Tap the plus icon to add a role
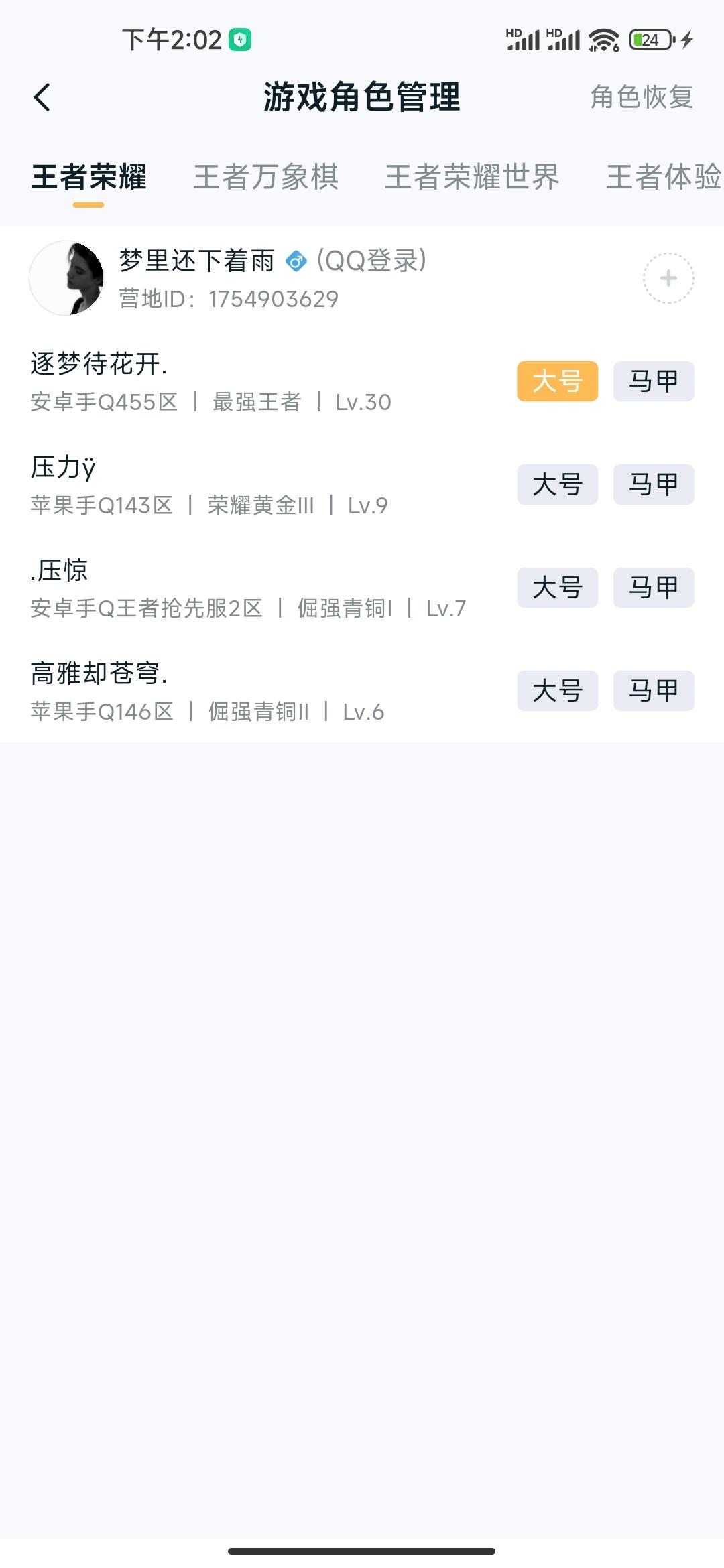 pyautogui.click(x=667, y=277)
